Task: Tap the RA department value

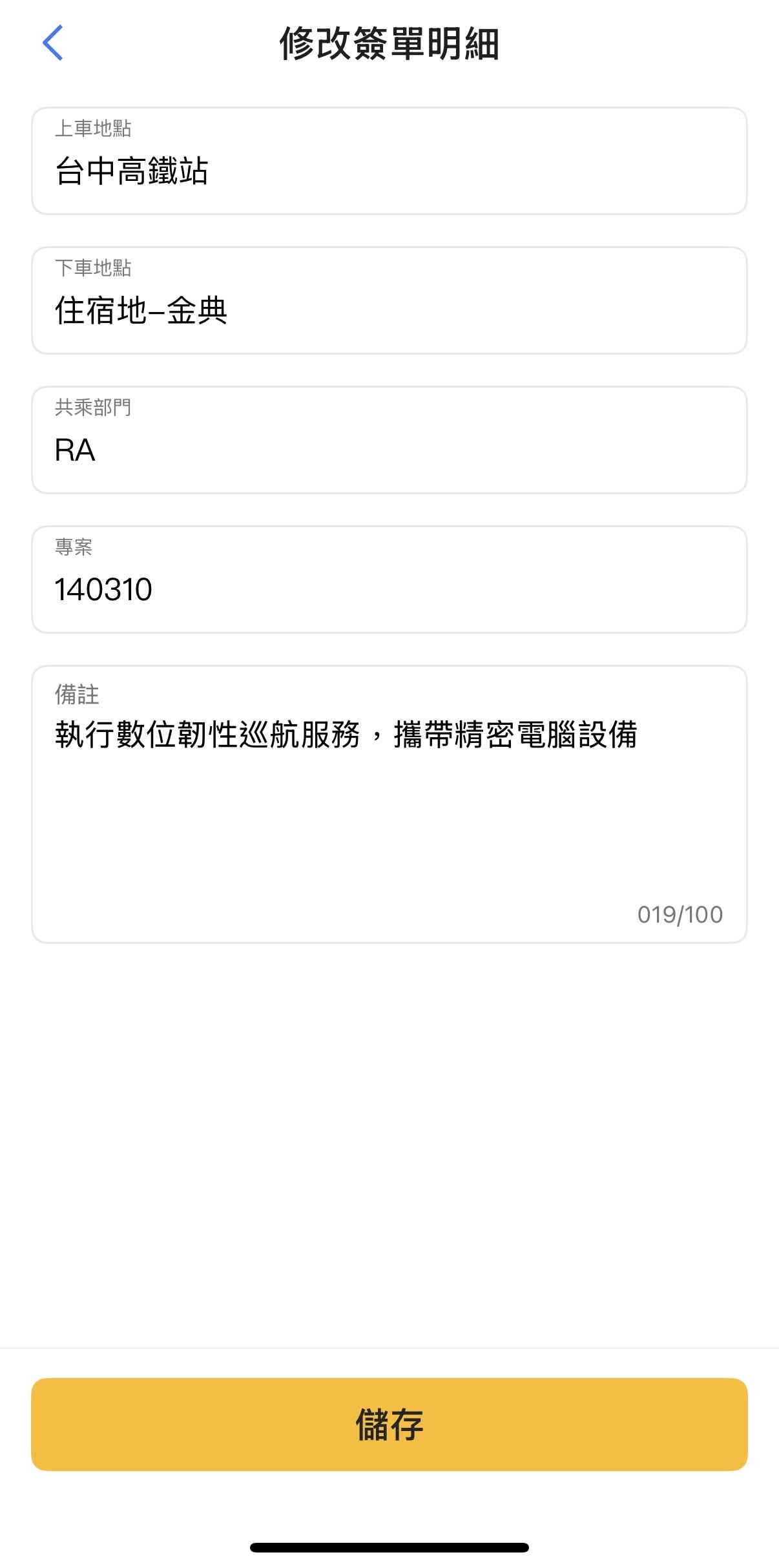Action: (x=74, y=450)
